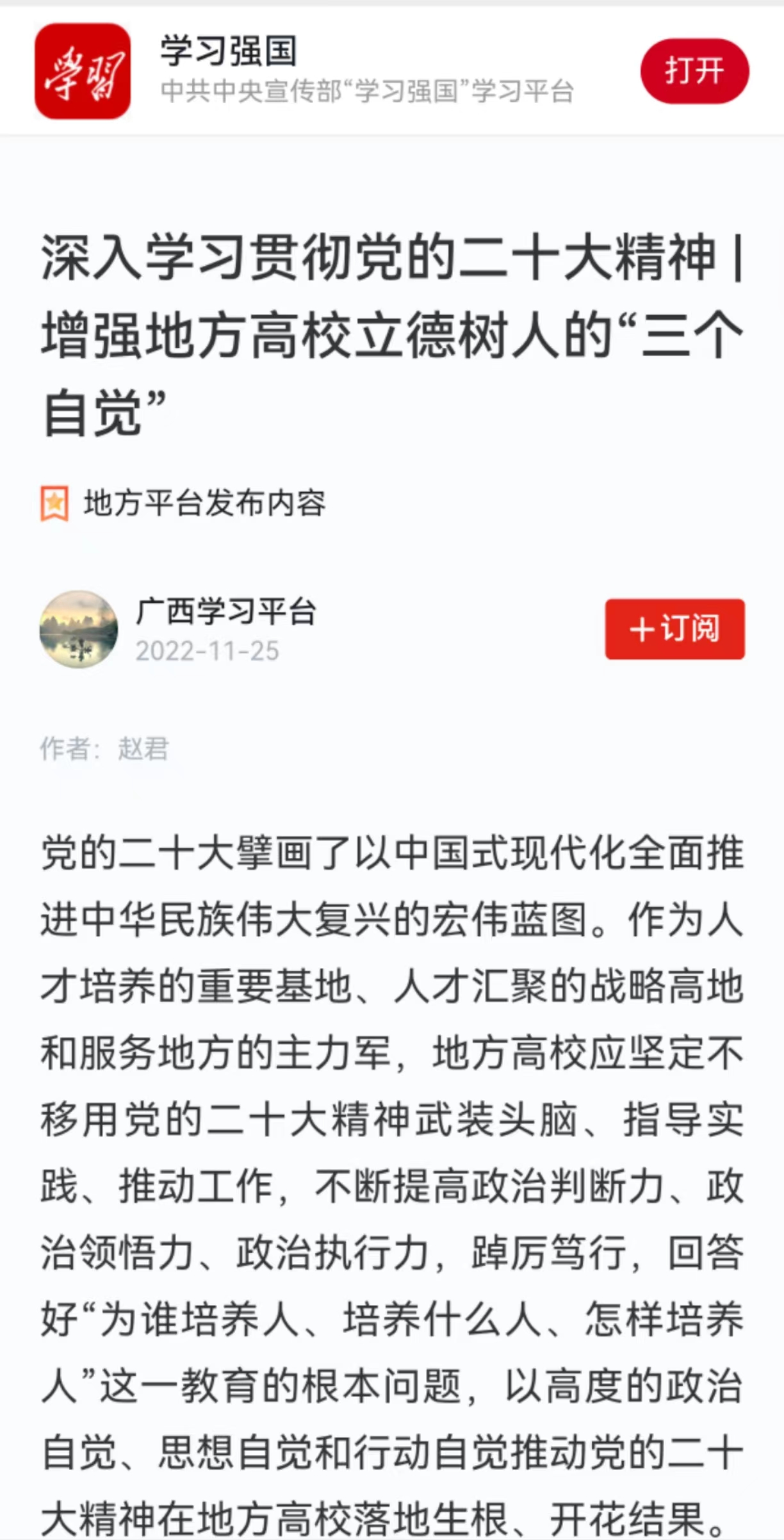The width and height of the screenshot is (784, 1540).
Task: Subscribe with the +订阅 button
Action: (674, 629)
